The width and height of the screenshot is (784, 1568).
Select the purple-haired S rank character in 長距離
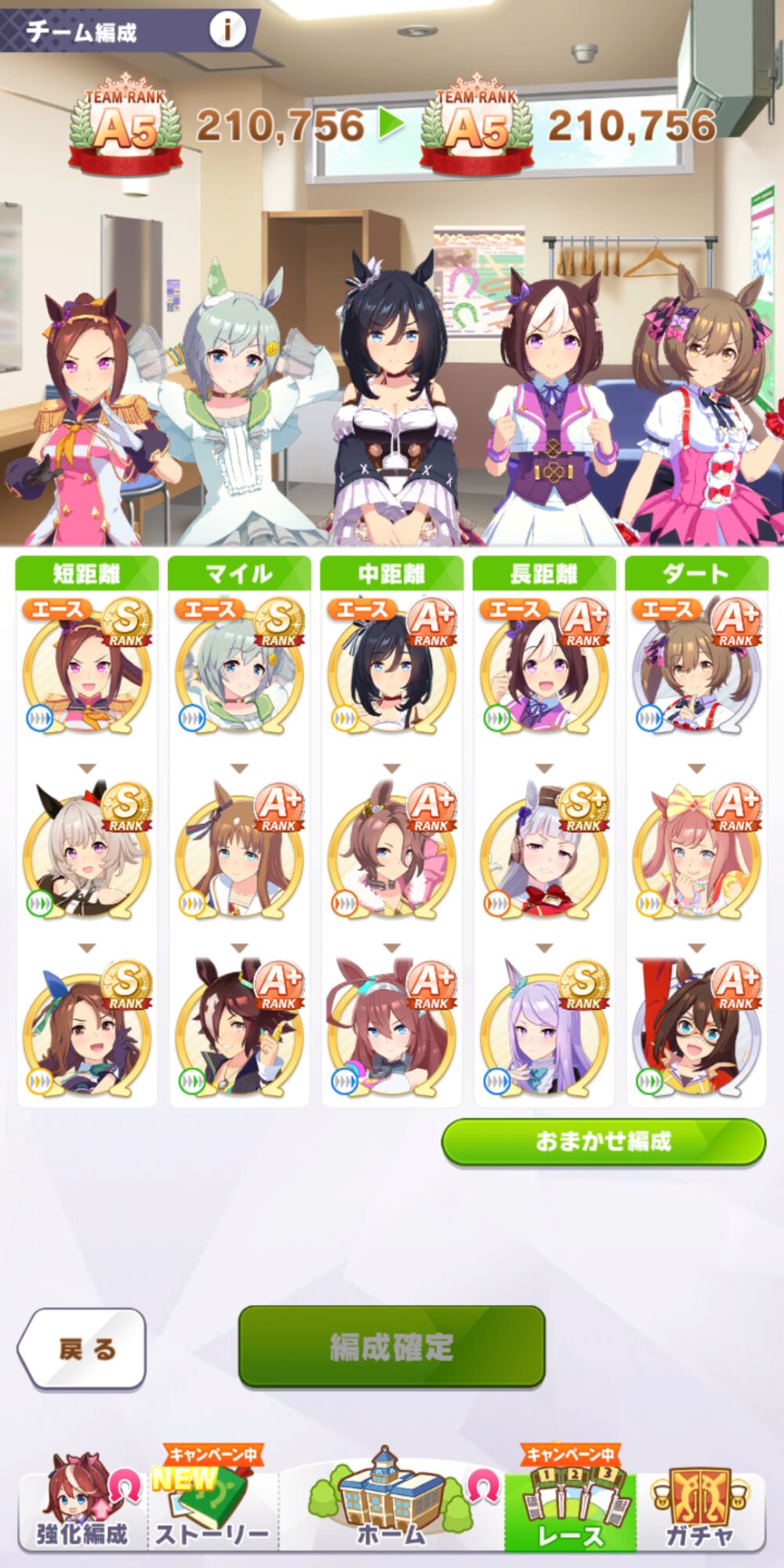tap(544, 1029)
